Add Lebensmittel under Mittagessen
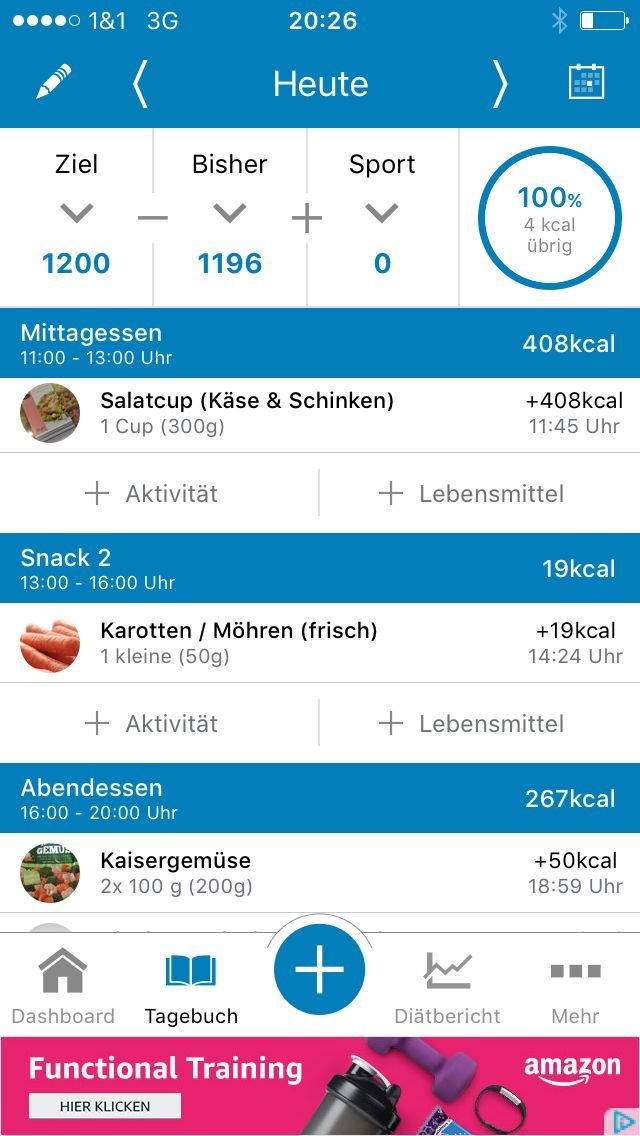The image size is (640, 1136). (x=472, y=493)
